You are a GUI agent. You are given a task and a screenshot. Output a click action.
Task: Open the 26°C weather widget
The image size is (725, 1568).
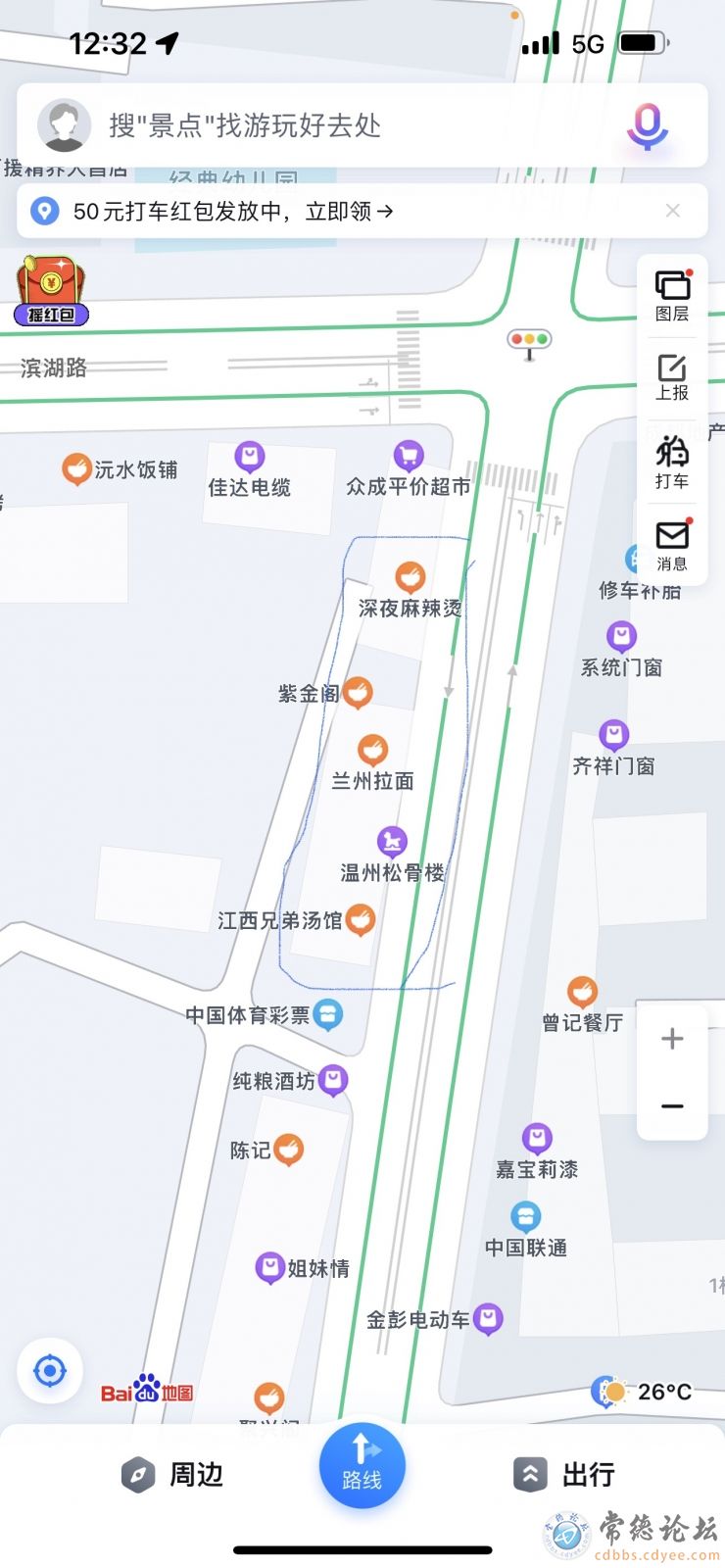(x=644, y=1392)
